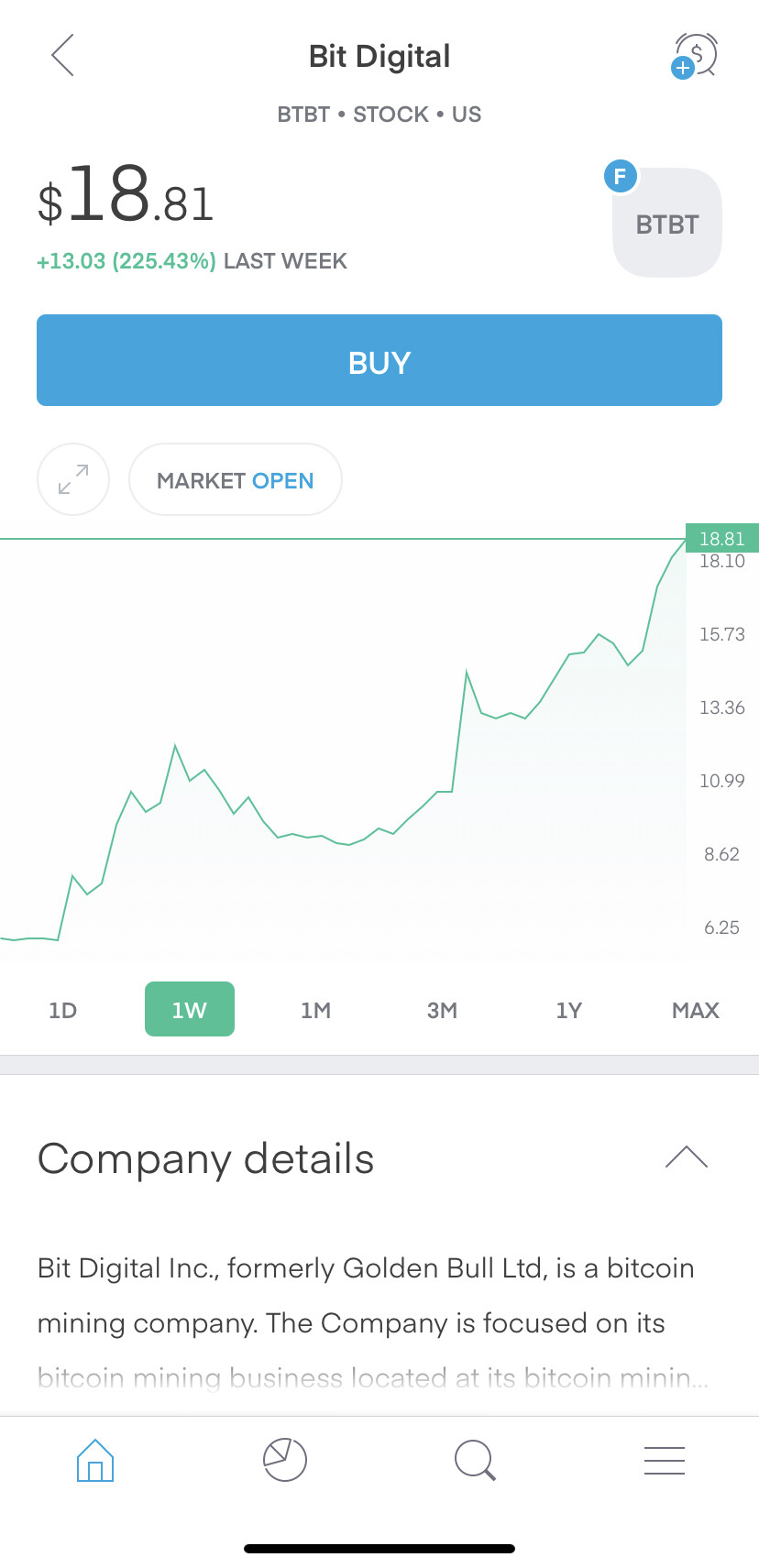Collapse the Company details section

coord(686,1157)
